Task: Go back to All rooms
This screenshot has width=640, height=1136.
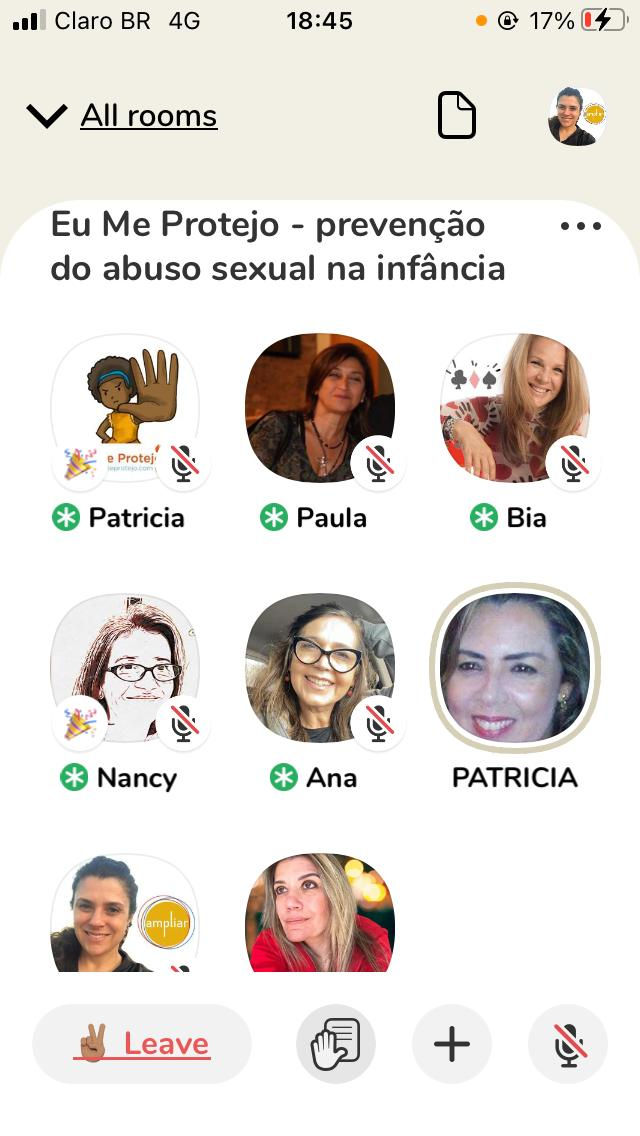Action: pos(122,116)
